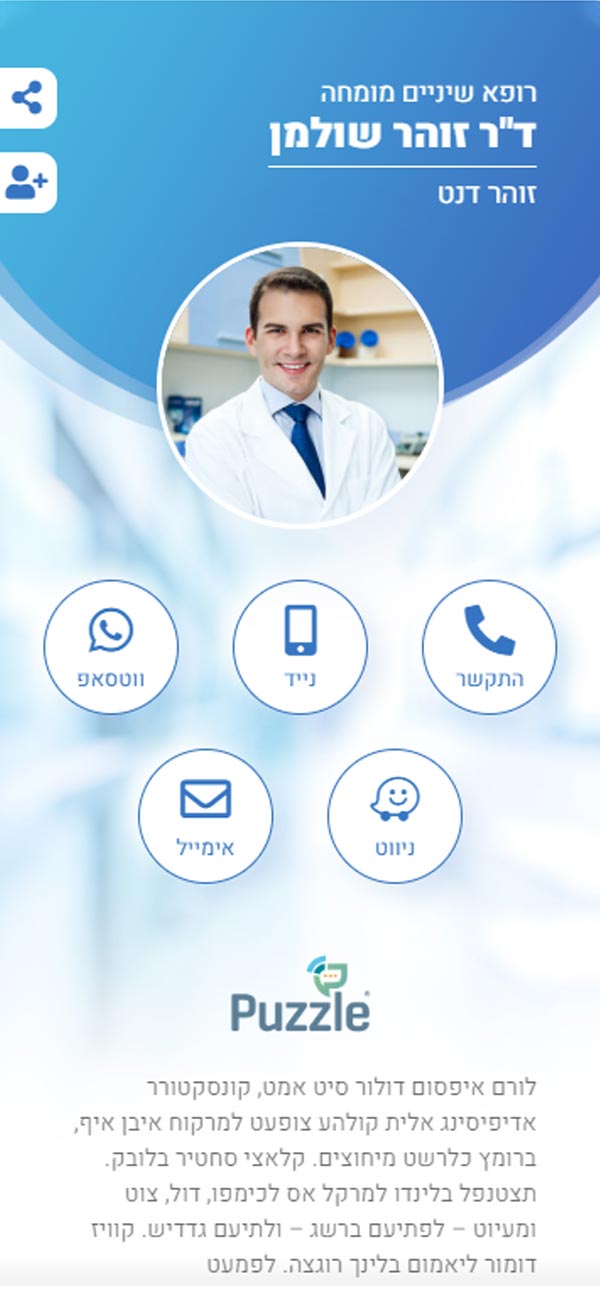
Task: Start Waze navigation with ניווט
Action: [395, 816]
